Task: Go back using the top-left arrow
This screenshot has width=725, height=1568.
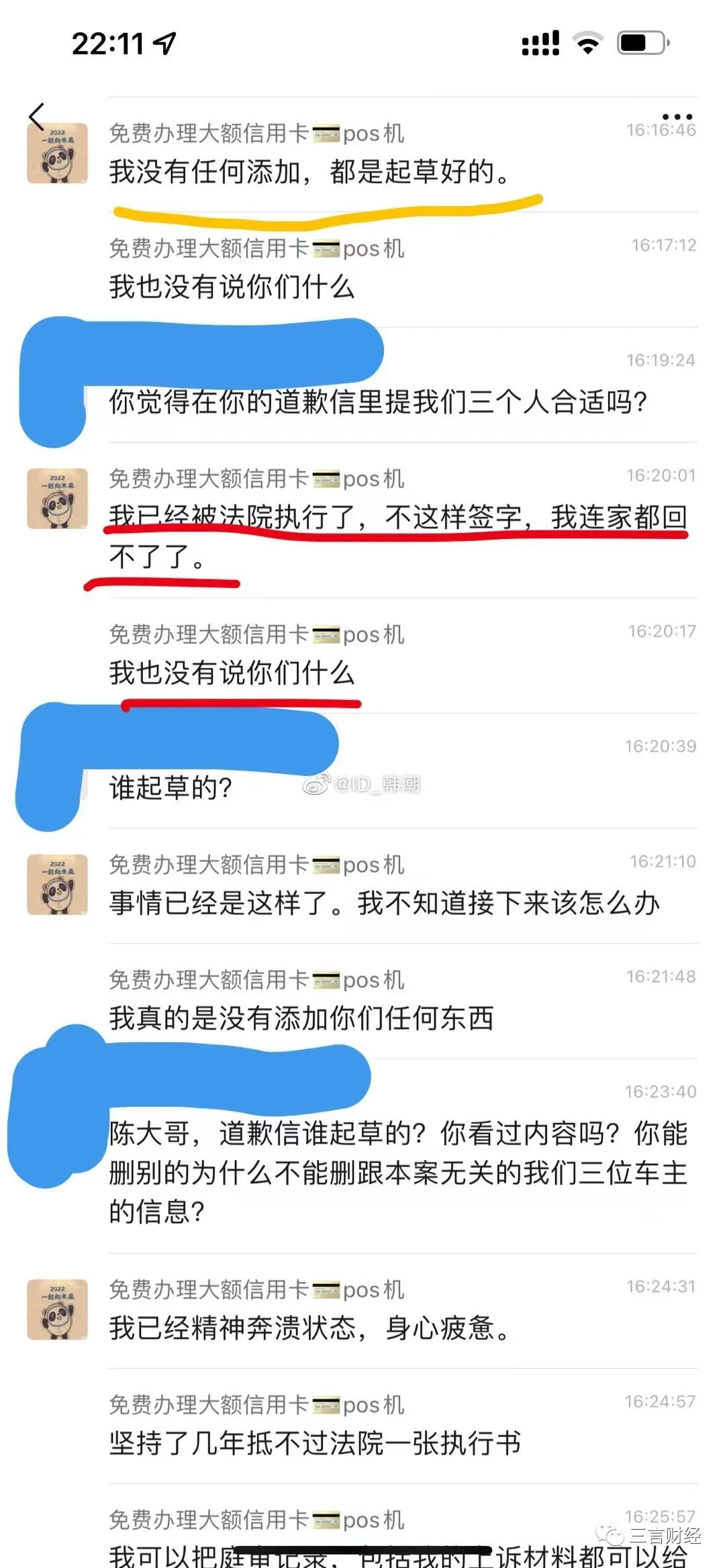Action: pos(37,117)
